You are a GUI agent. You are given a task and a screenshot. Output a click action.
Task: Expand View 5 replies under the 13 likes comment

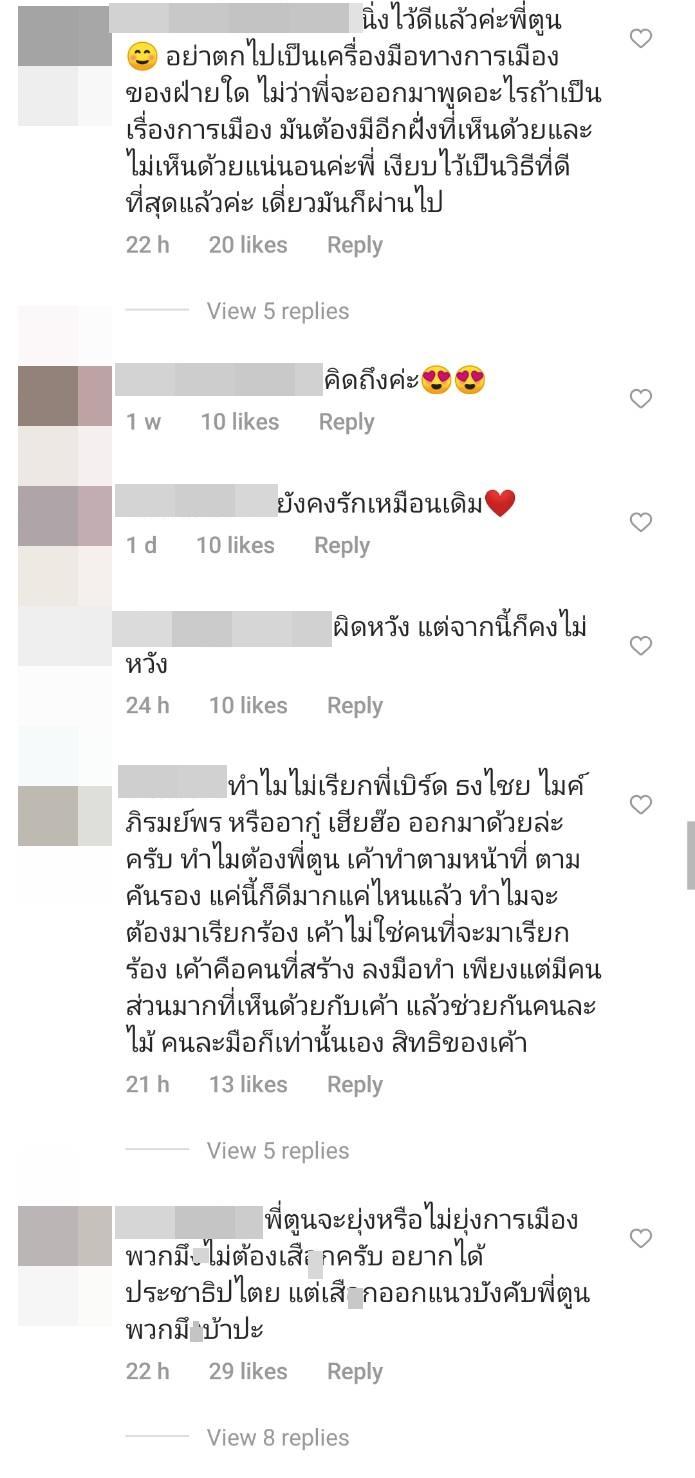coord(277,1151)
